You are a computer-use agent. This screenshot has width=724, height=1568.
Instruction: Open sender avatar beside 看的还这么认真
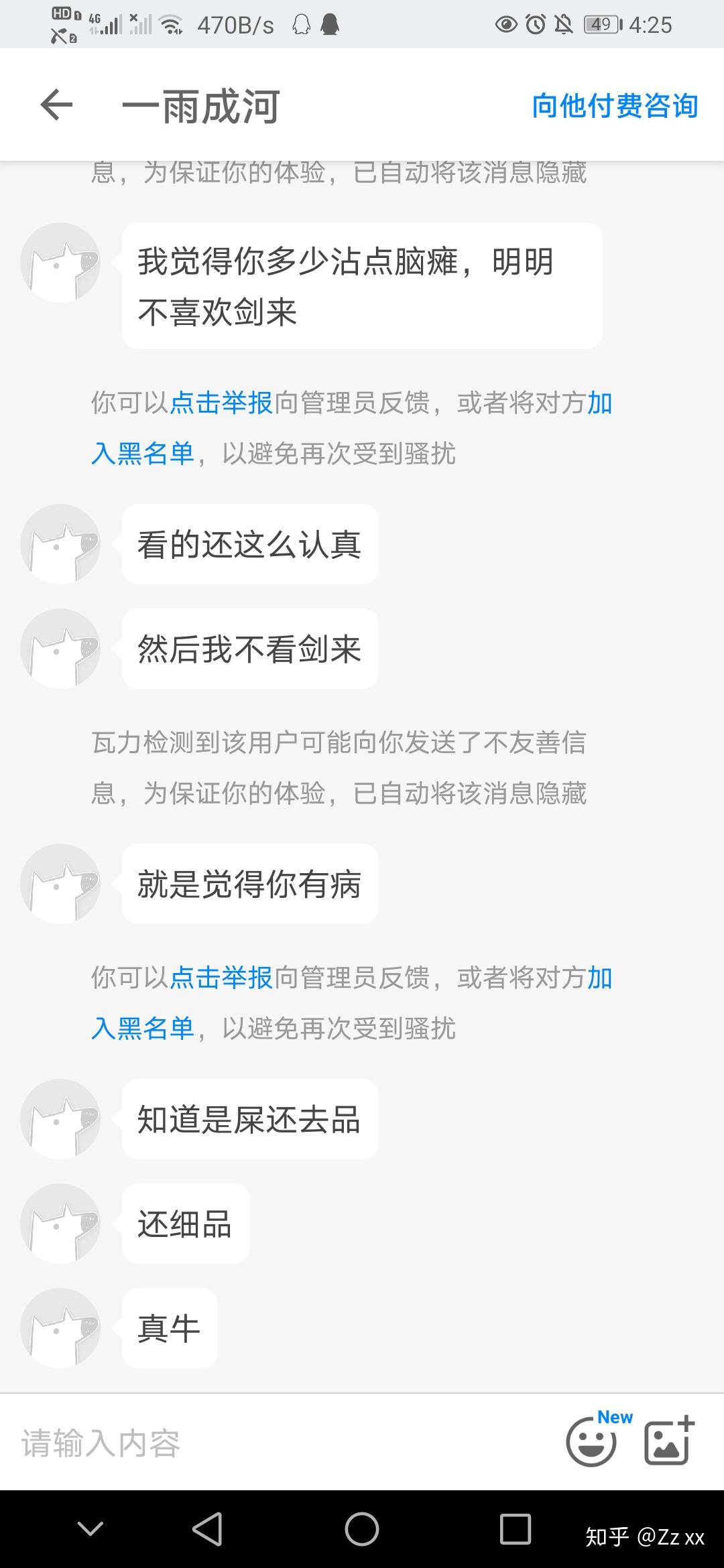[x=60, y=544]
